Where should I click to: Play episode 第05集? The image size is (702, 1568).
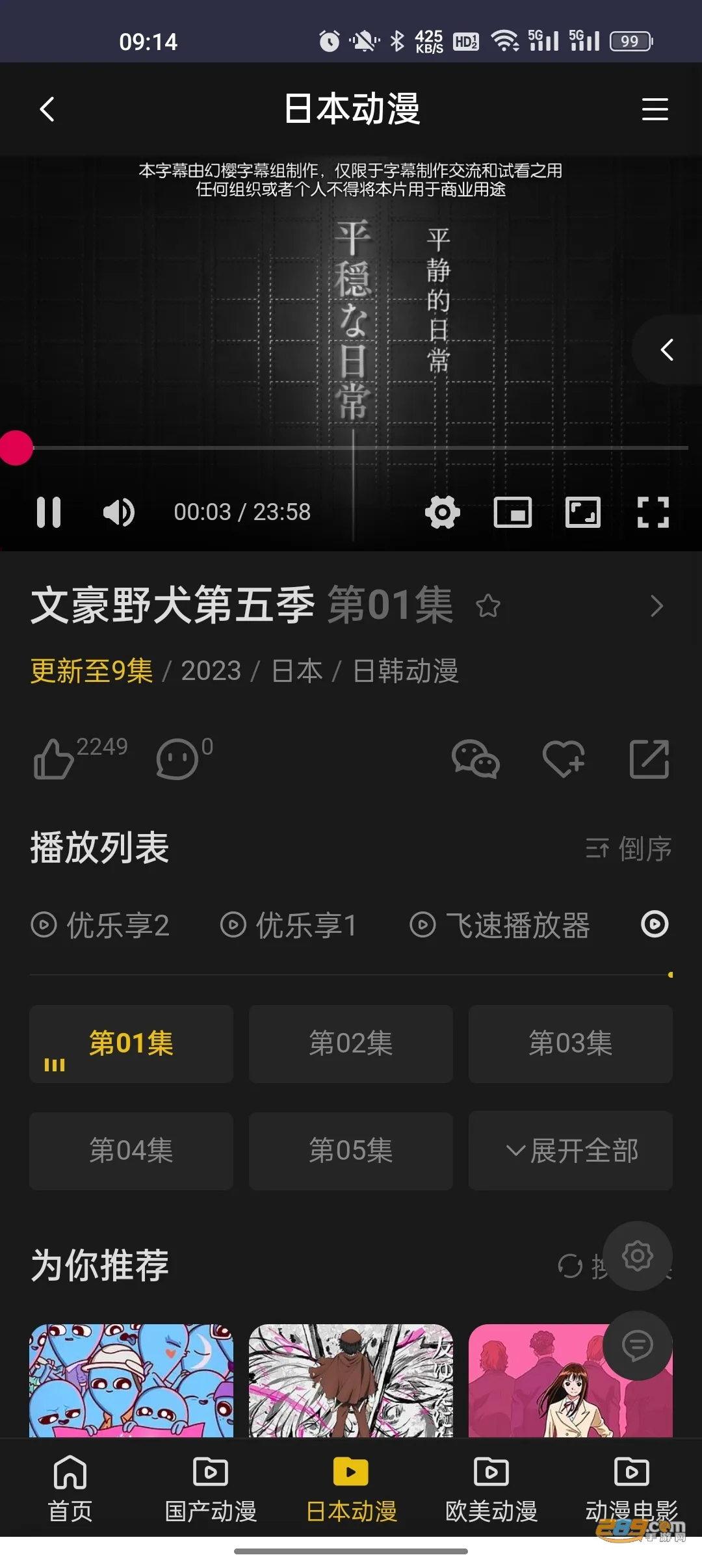(351, 1151)
